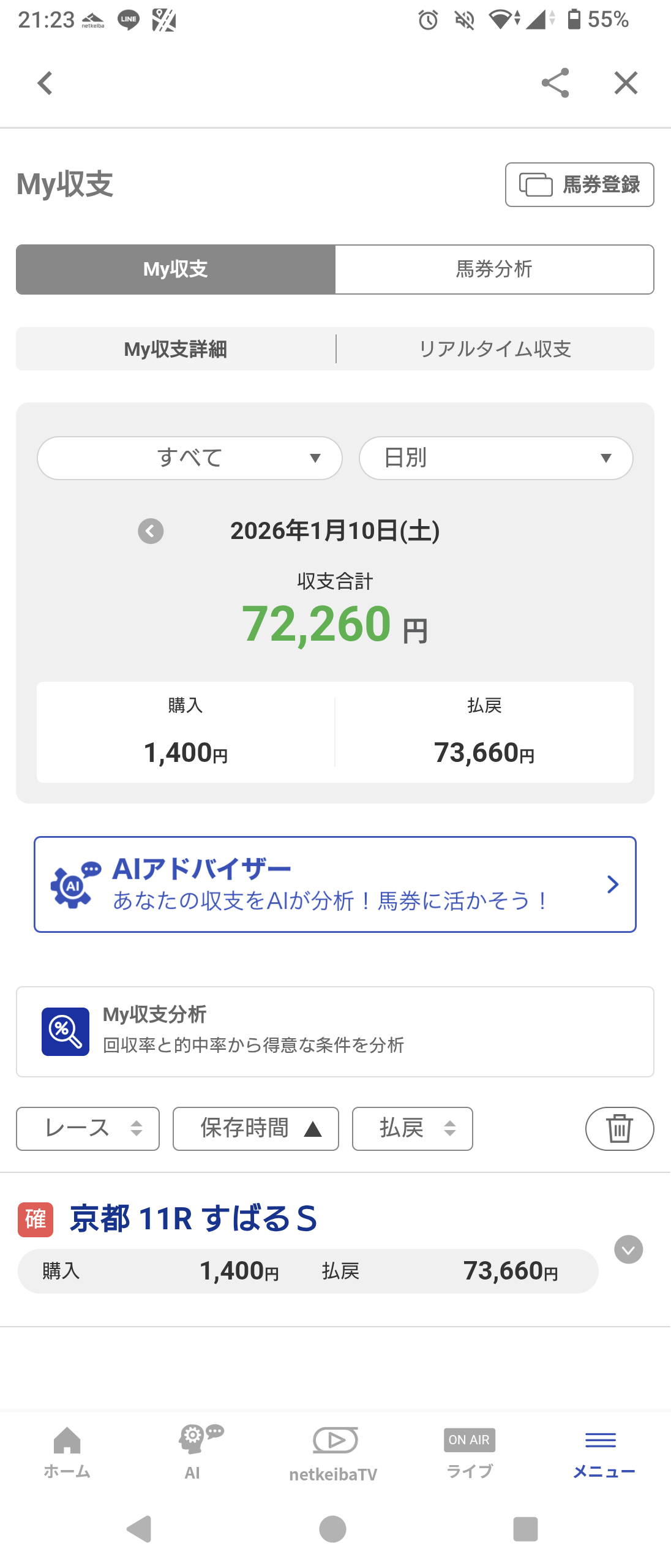The height and width of the screenshot is (1568, 671).
Task: Sort the list by 払戻
Action: point(413,1128)
